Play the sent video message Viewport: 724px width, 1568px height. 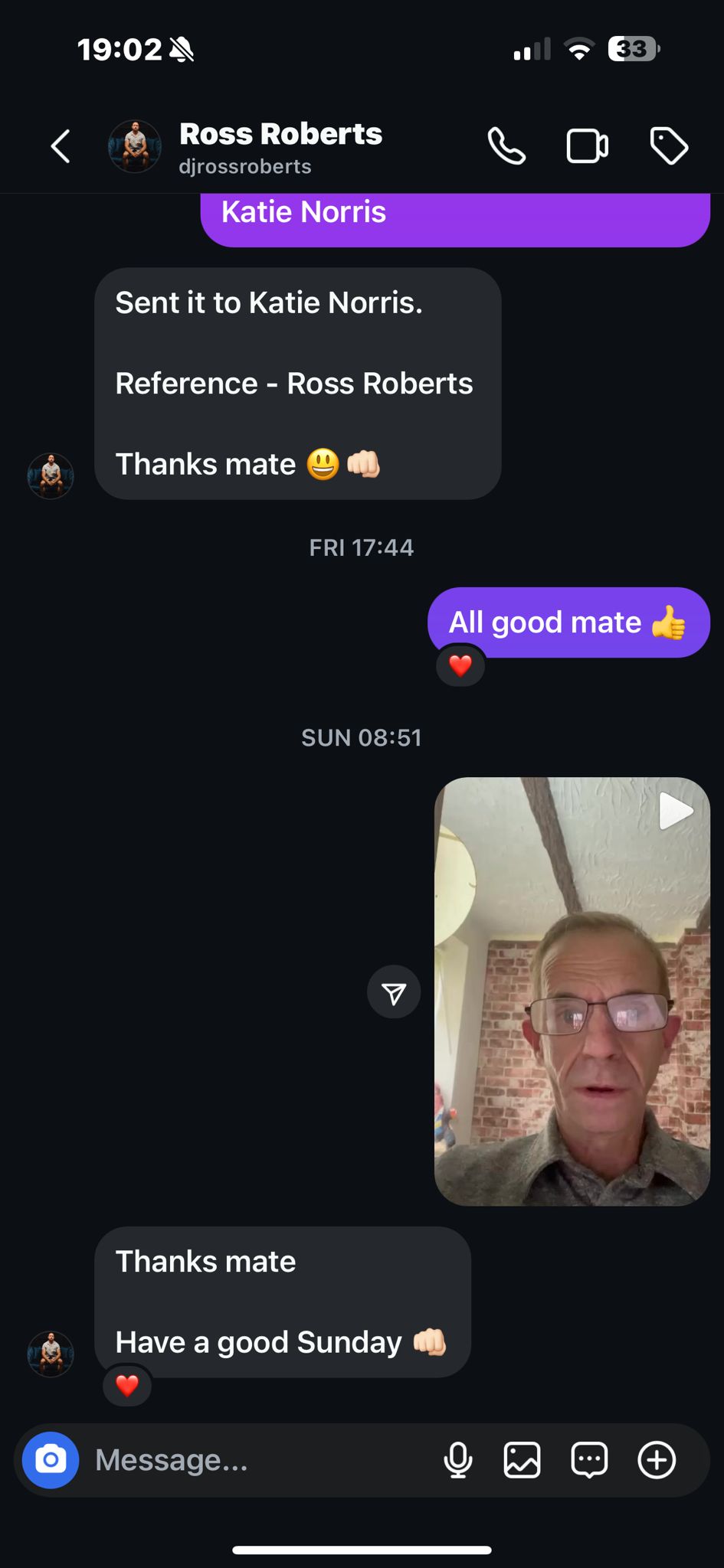click(572, 991)
